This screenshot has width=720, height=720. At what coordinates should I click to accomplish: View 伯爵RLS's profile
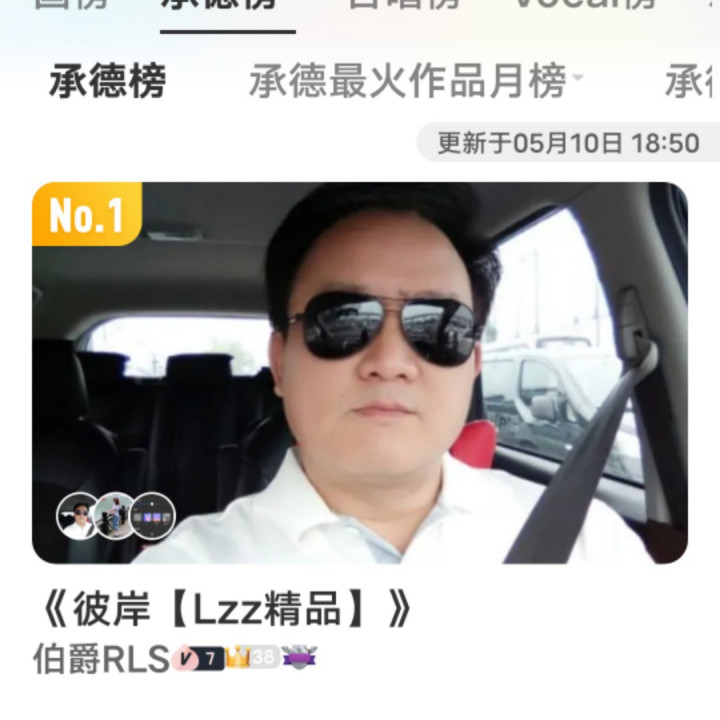(x=100, y=659)
